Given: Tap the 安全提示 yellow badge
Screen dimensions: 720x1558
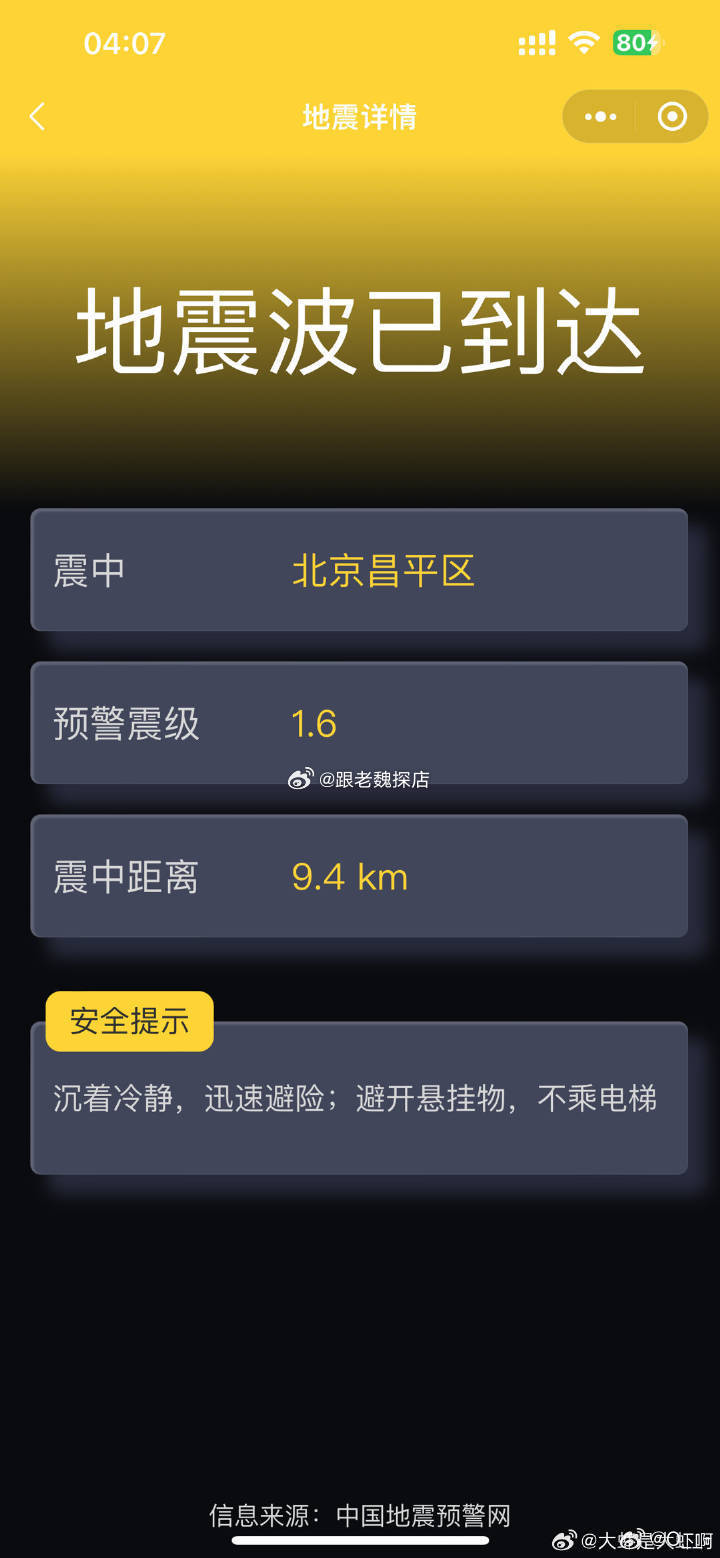Looking at the screenshot, I should click(x=129, y=1021).
